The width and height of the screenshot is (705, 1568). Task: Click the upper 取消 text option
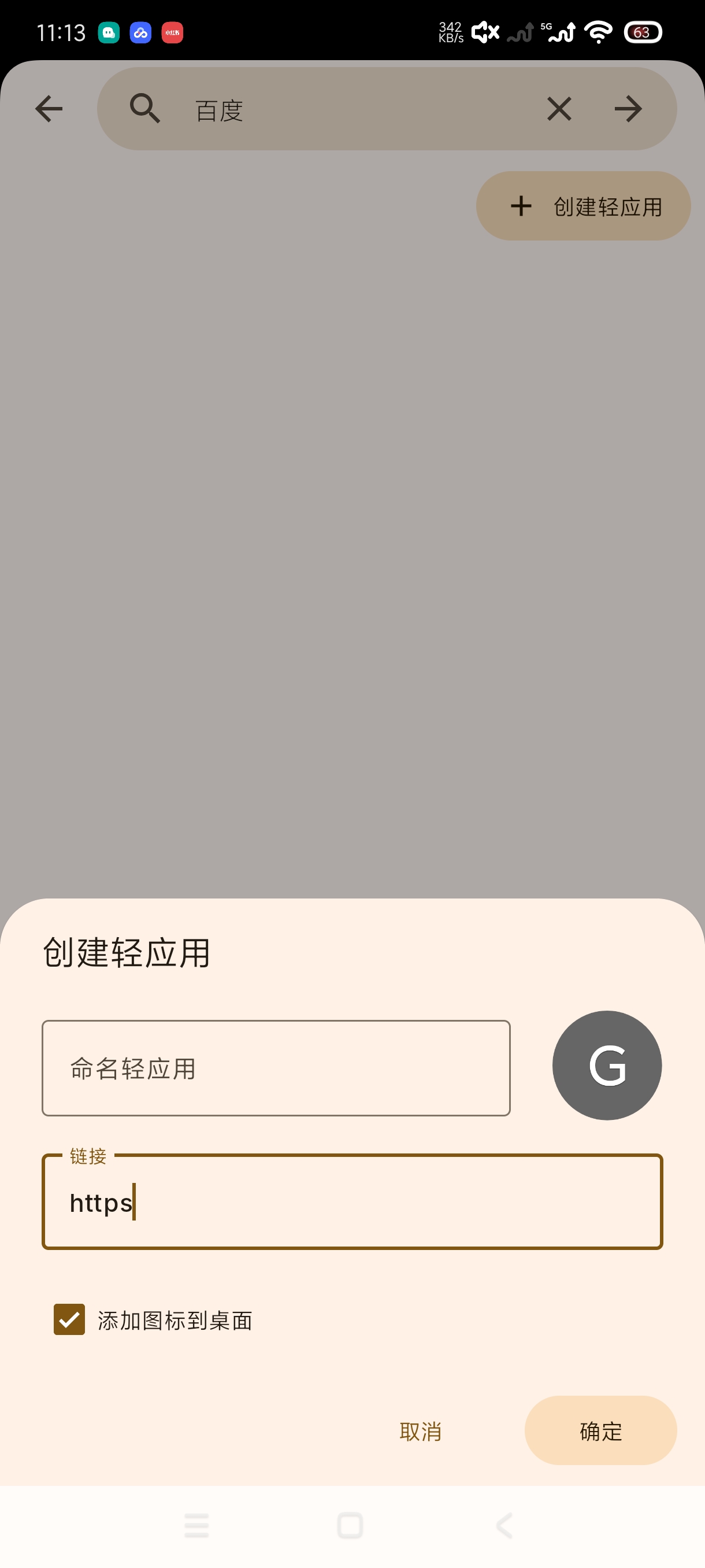click(420, 308)
